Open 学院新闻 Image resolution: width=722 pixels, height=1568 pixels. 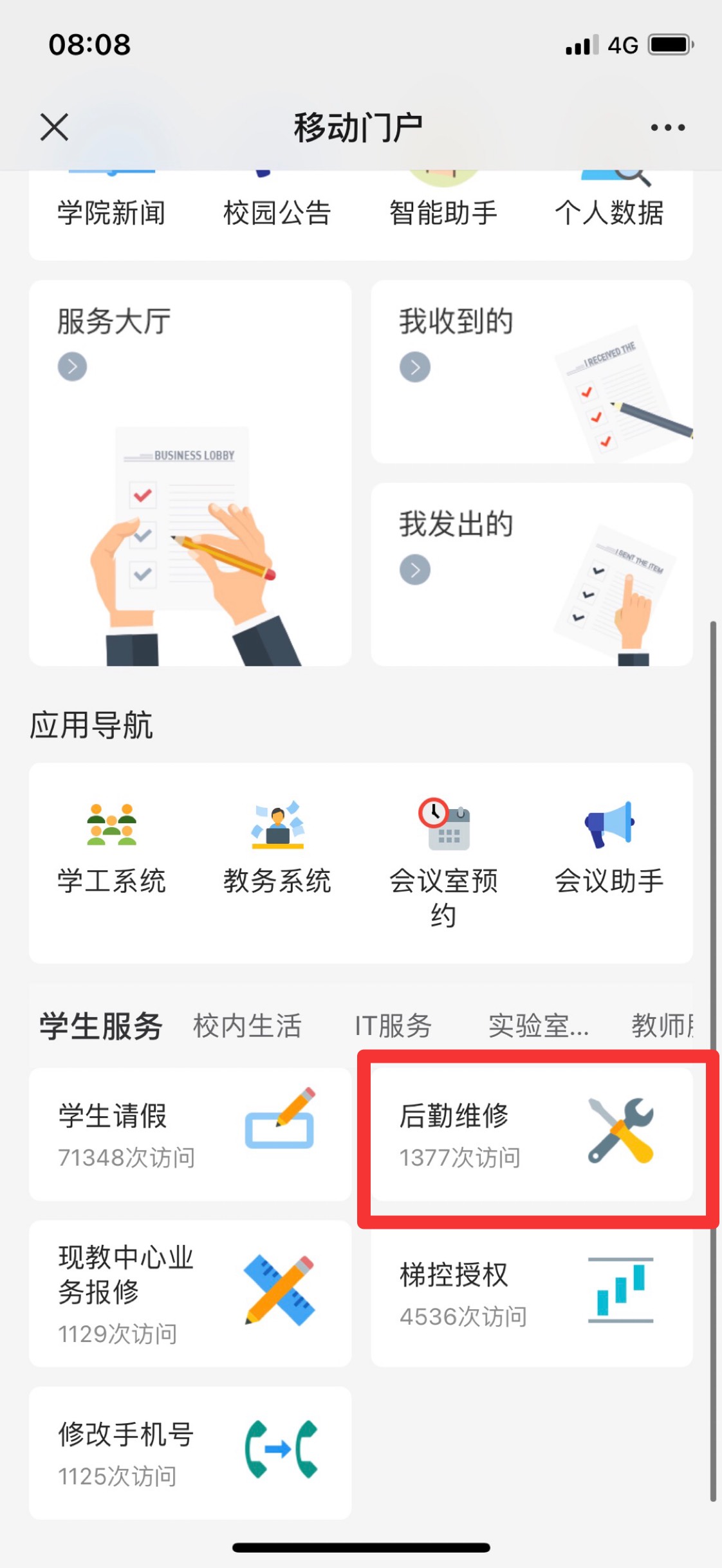click(111, 211)
